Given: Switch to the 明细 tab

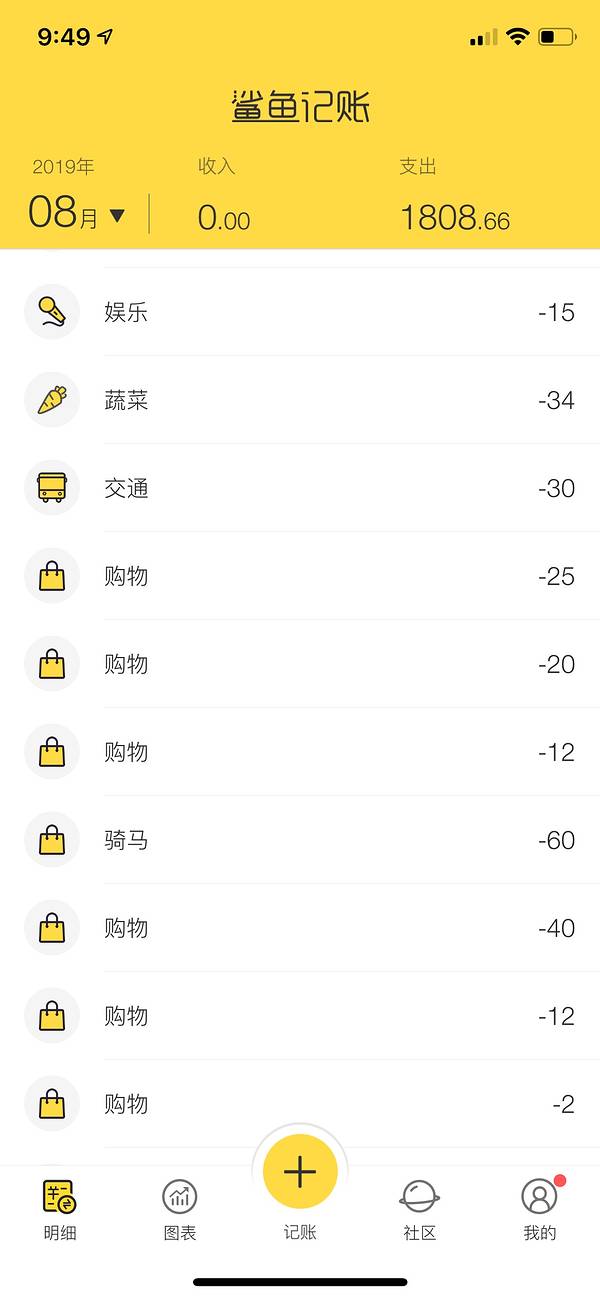Looking at the screenshot, I should (60, 1208).
